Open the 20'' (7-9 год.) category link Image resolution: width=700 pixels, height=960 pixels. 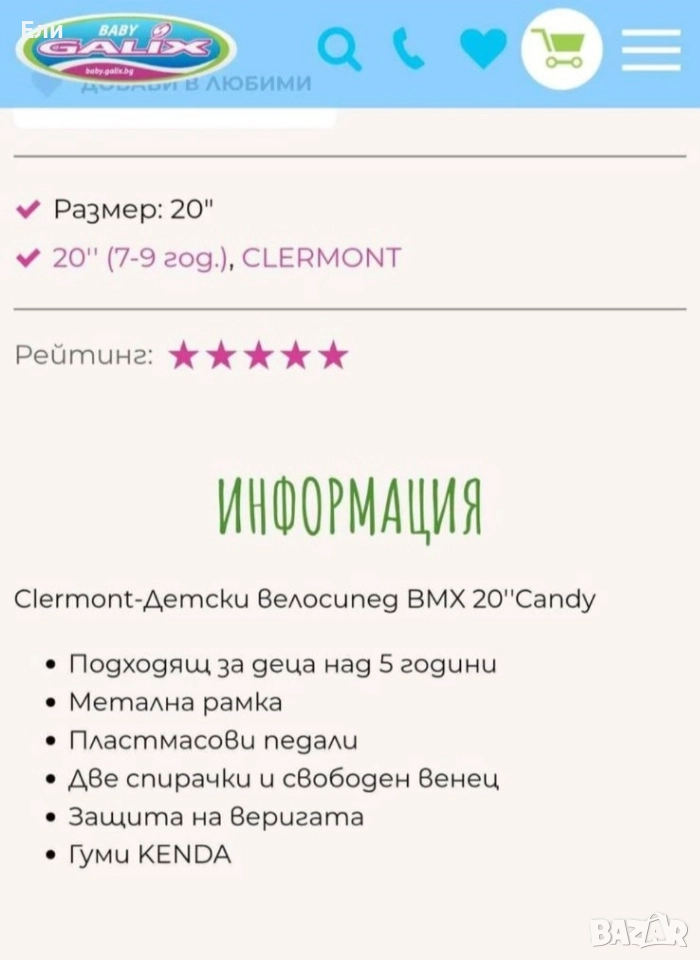(x=142, y=258)
